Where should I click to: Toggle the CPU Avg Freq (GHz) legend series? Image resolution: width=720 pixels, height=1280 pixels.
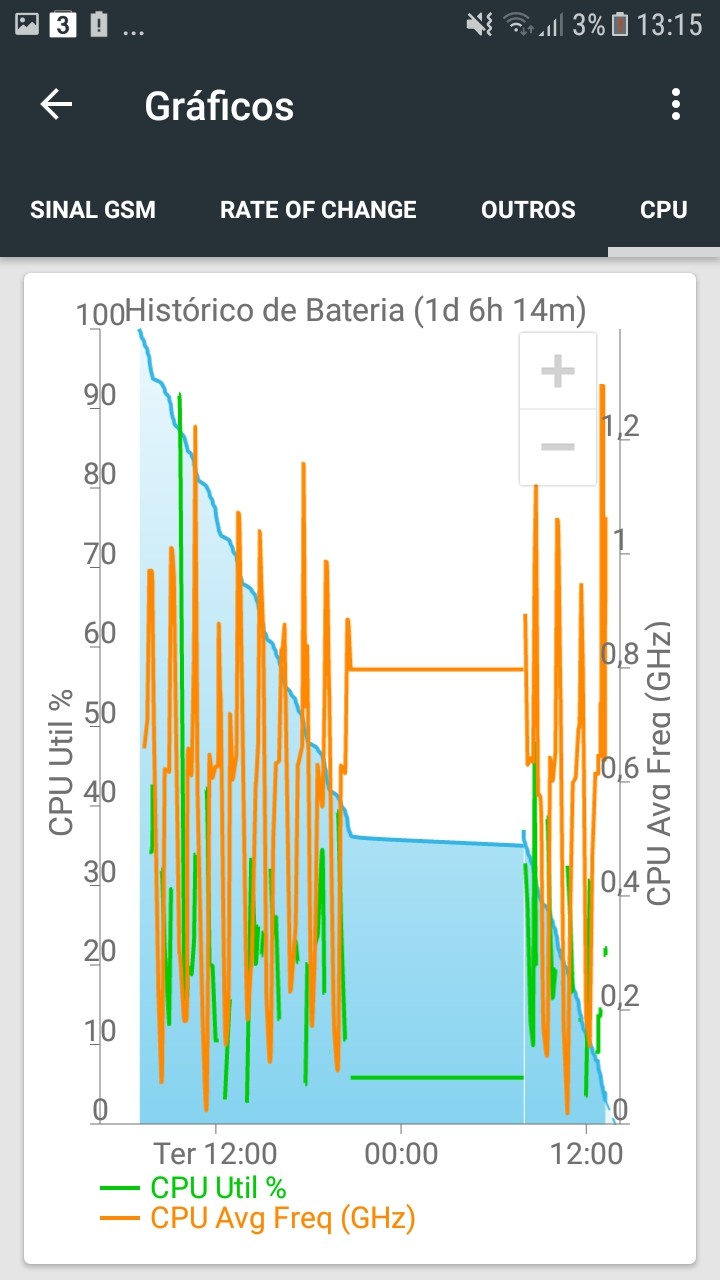[x=257, y=1218]
